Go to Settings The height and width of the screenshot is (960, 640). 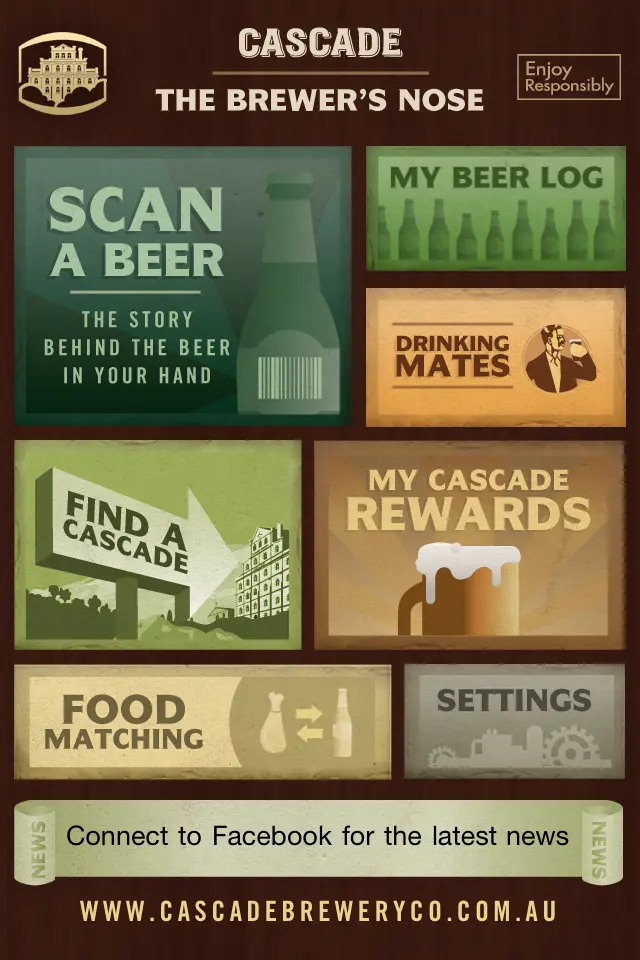(x=514, y=720)
